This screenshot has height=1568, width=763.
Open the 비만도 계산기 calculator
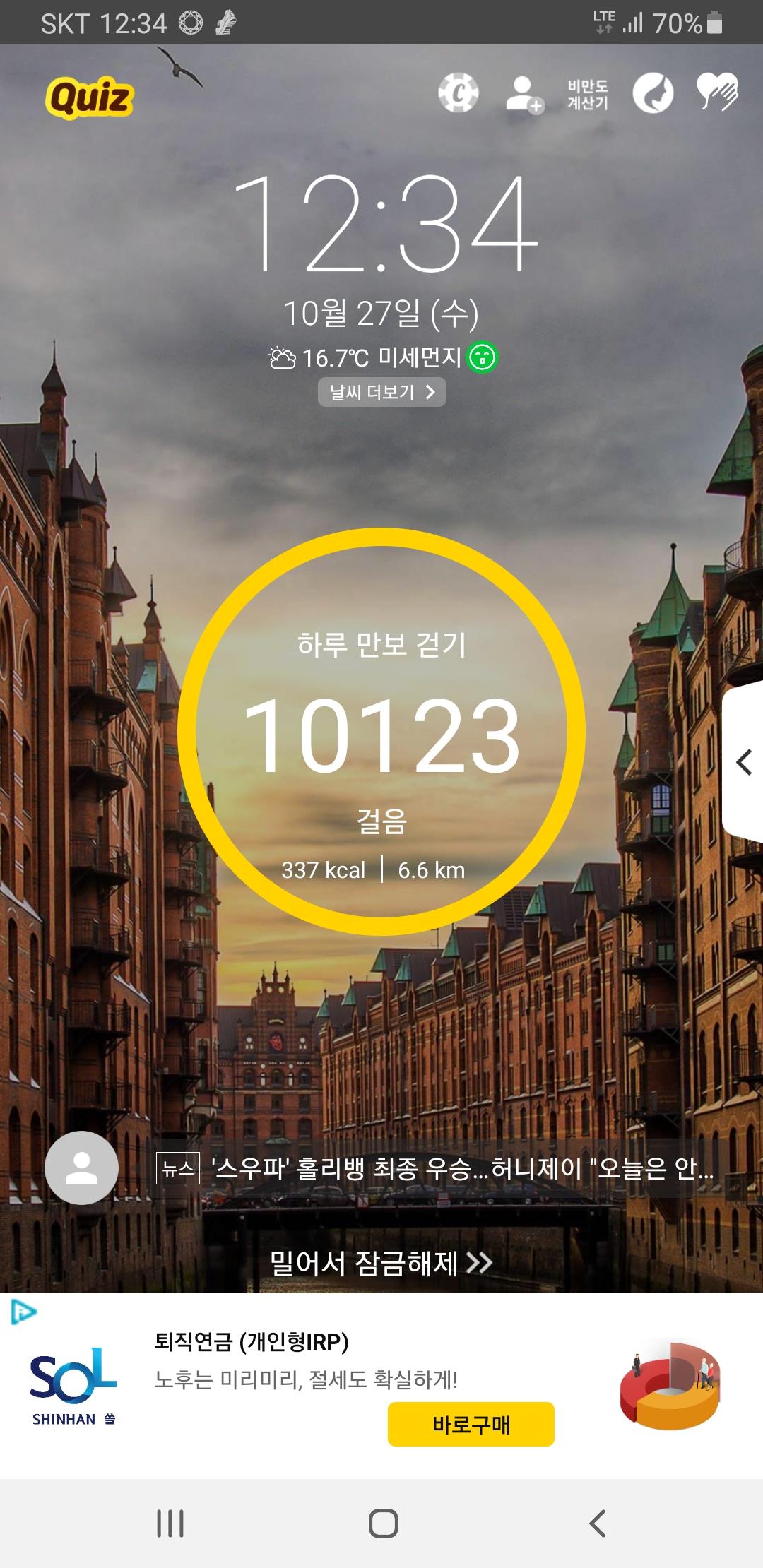588,94
